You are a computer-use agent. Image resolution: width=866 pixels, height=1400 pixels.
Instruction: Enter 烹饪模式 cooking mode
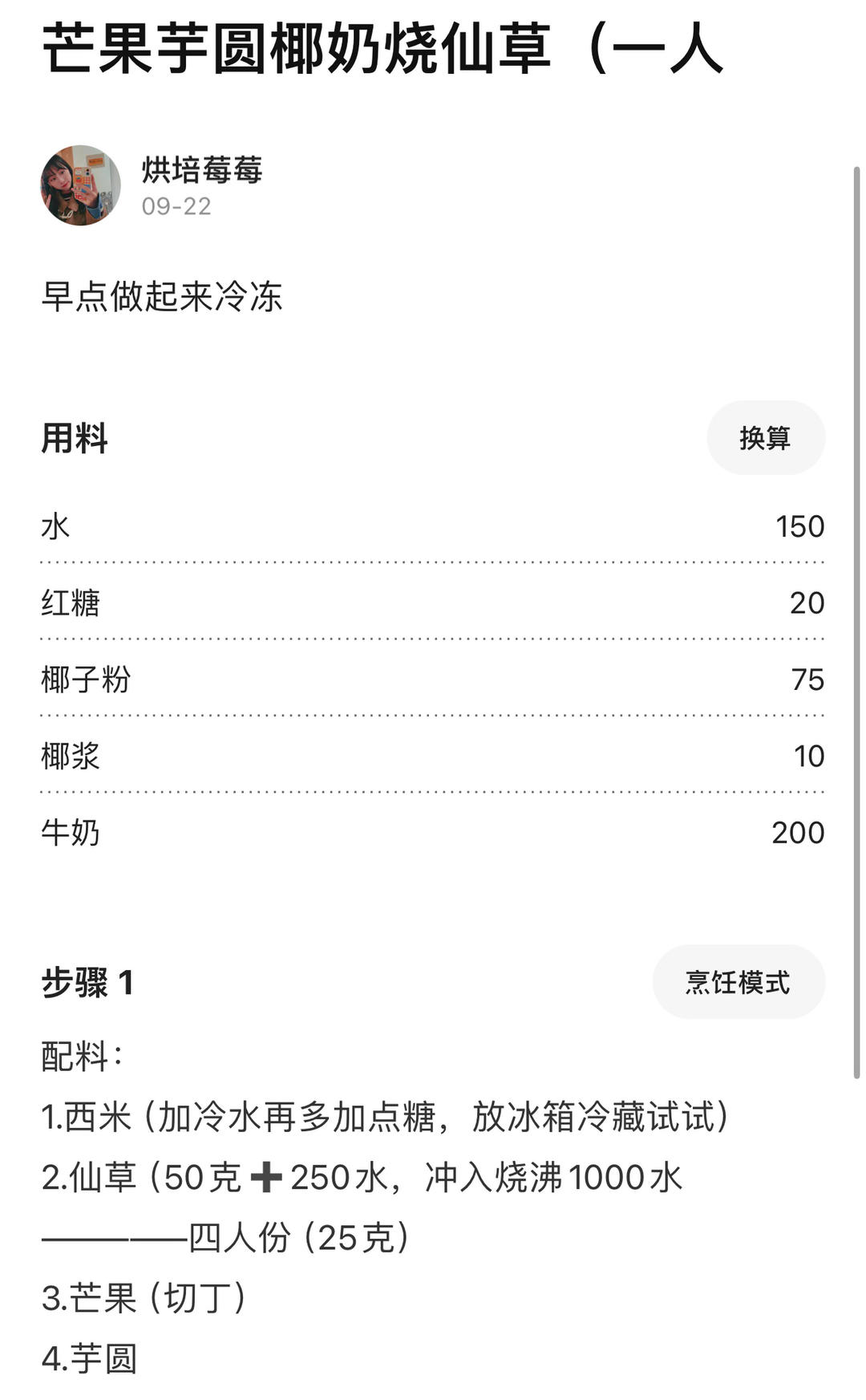pos(738,982)
